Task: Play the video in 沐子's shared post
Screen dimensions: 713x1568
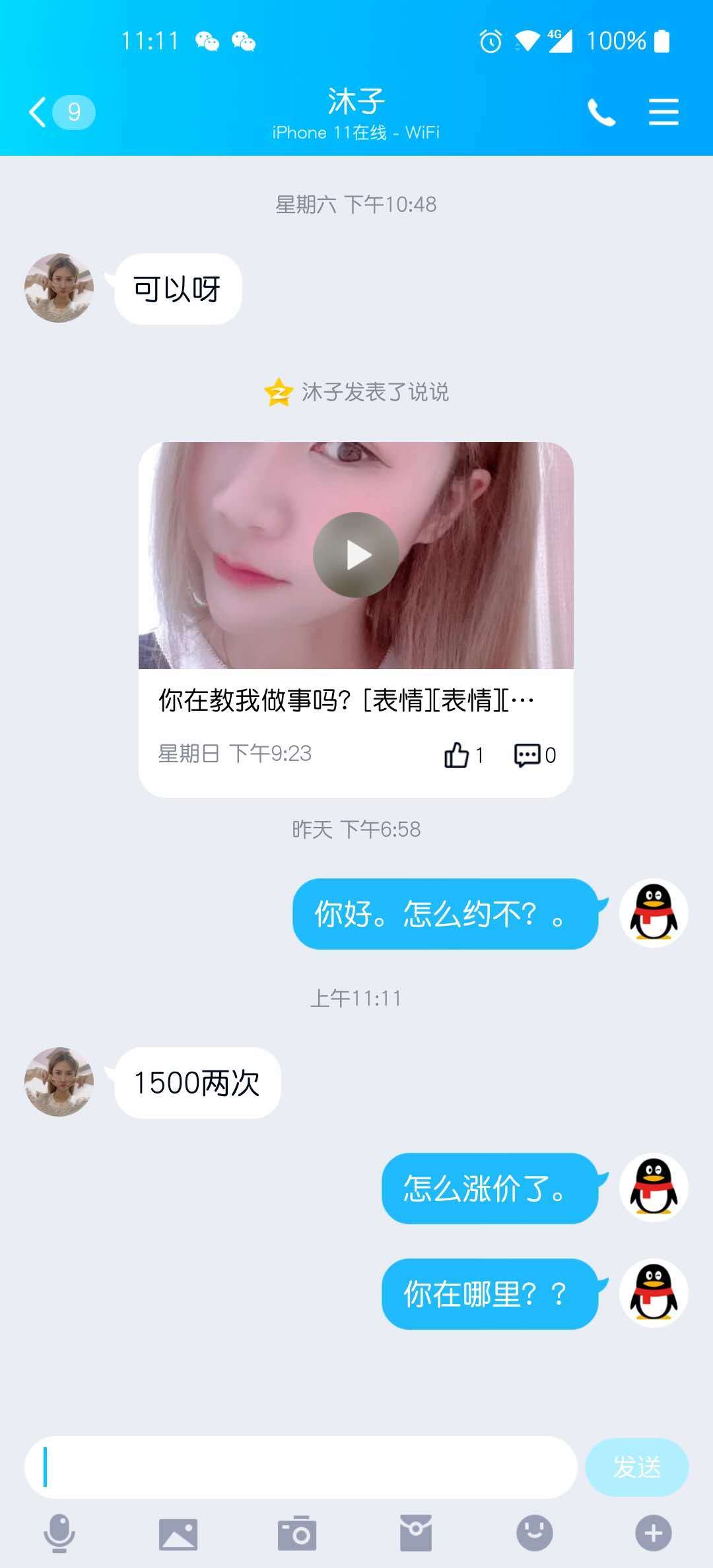Action: pyautogui.click(x=356, y=555)
